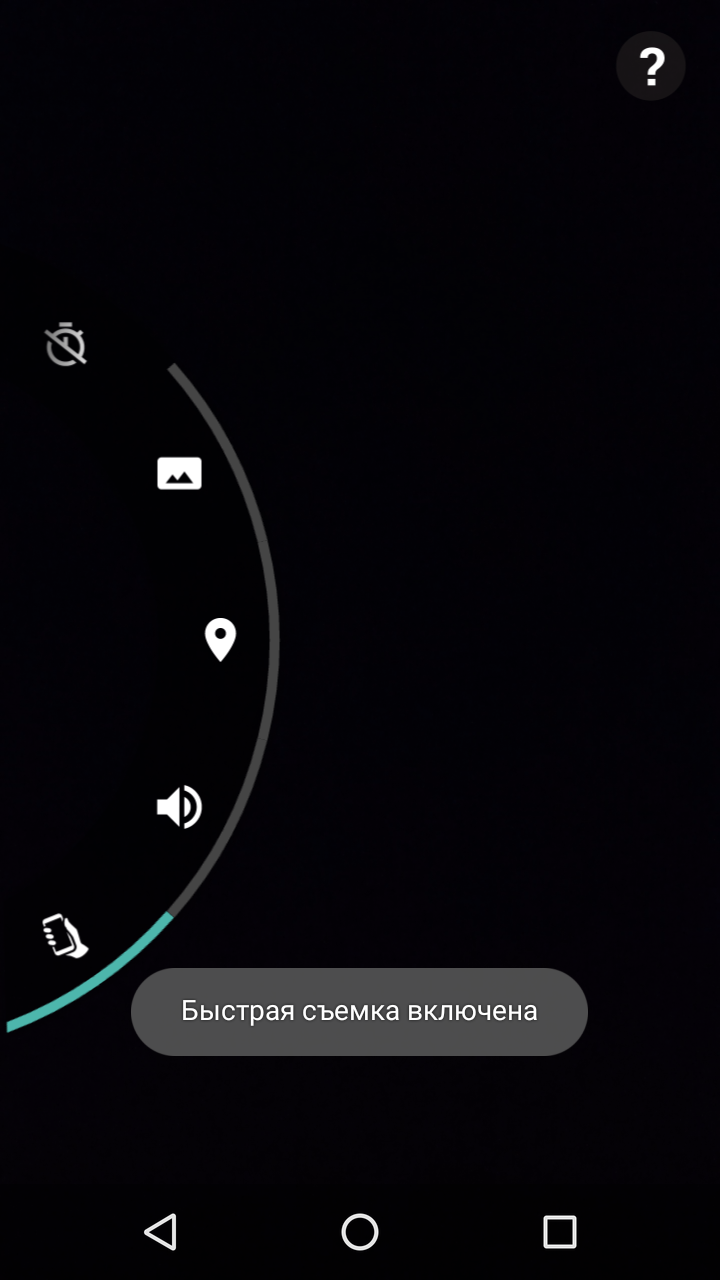Toggle the location pin setting
The width and height of the screenshot is (720, 1280).
click(220, 640)
